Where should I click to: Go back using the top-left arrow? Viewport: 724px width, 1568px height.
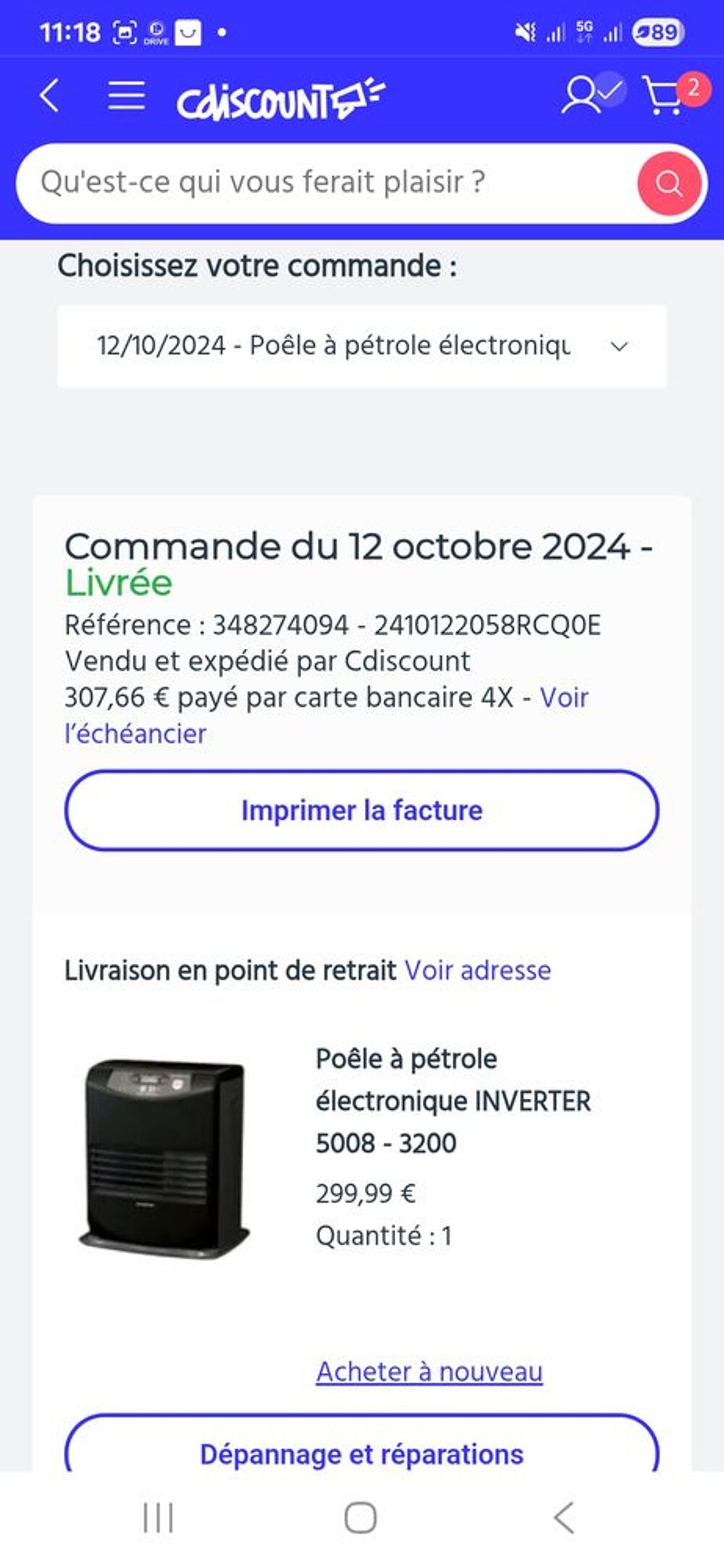pyautogui.click(x=48, y=96)
